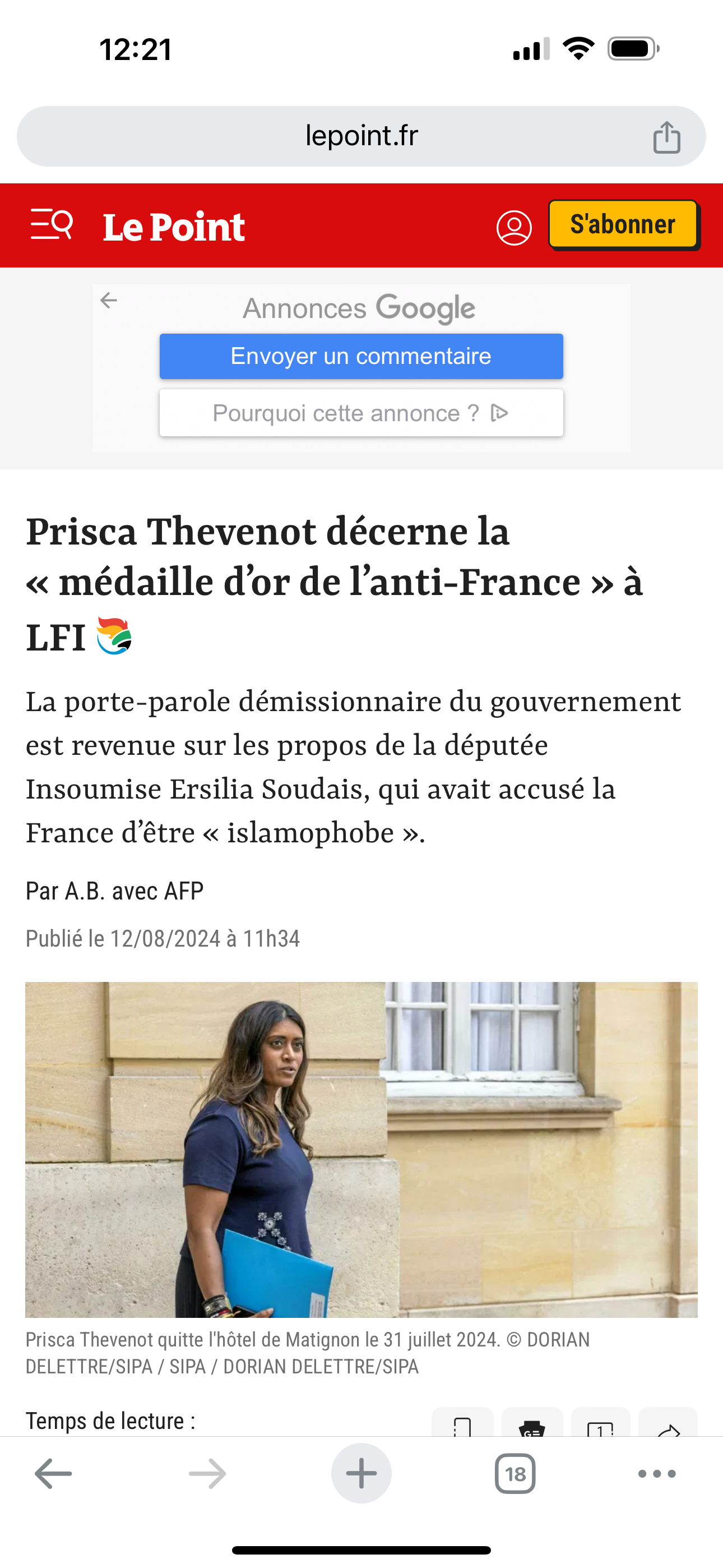Go back in the Google ad panel
Viewport: 723px width, 1568px height.
coord(109,300)
